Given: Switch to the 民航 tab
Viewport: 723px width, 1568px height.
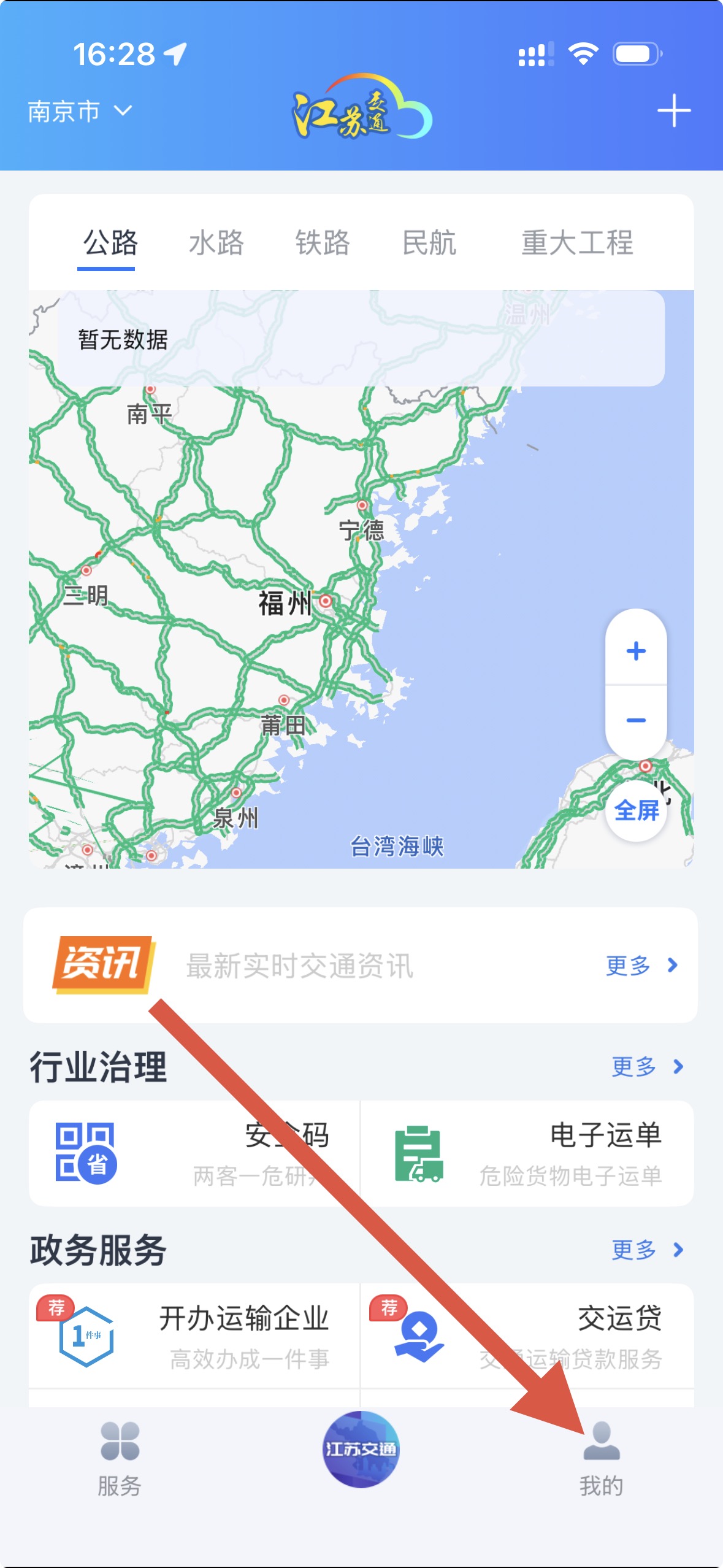Looking at the screenshot, I should tap(429, 243).
